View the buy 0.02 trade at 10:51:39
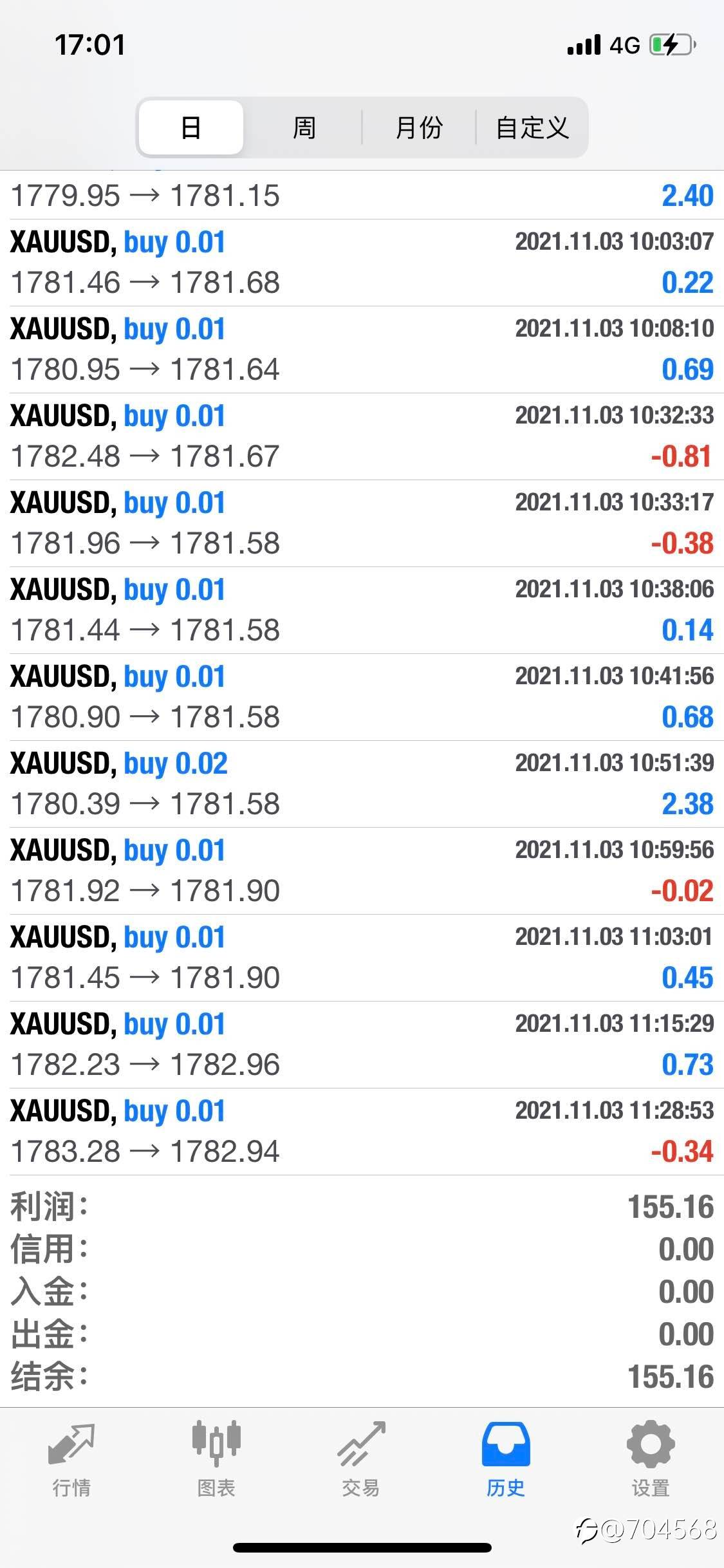Viewport: 724px width, 1568px height. (362, 784)
